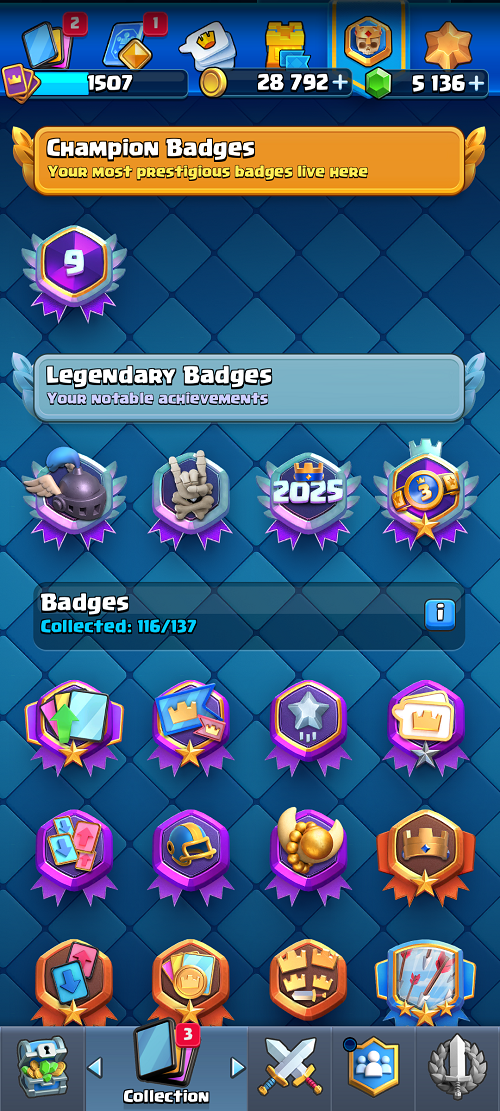
Task: Tap the right arrow next to Collection
Action: [238, 1067]
